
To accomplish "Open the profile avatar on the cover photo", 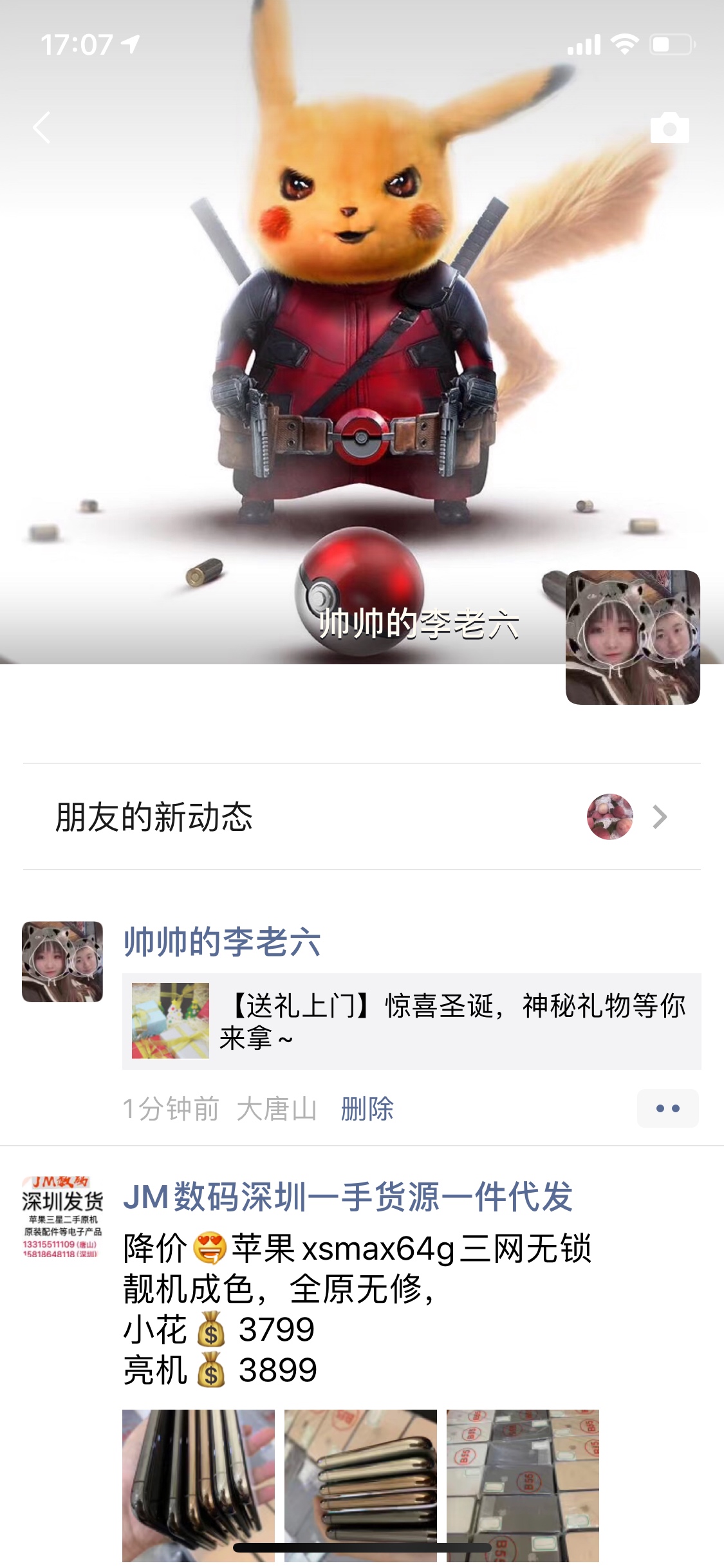I will [x=632, y=637].
